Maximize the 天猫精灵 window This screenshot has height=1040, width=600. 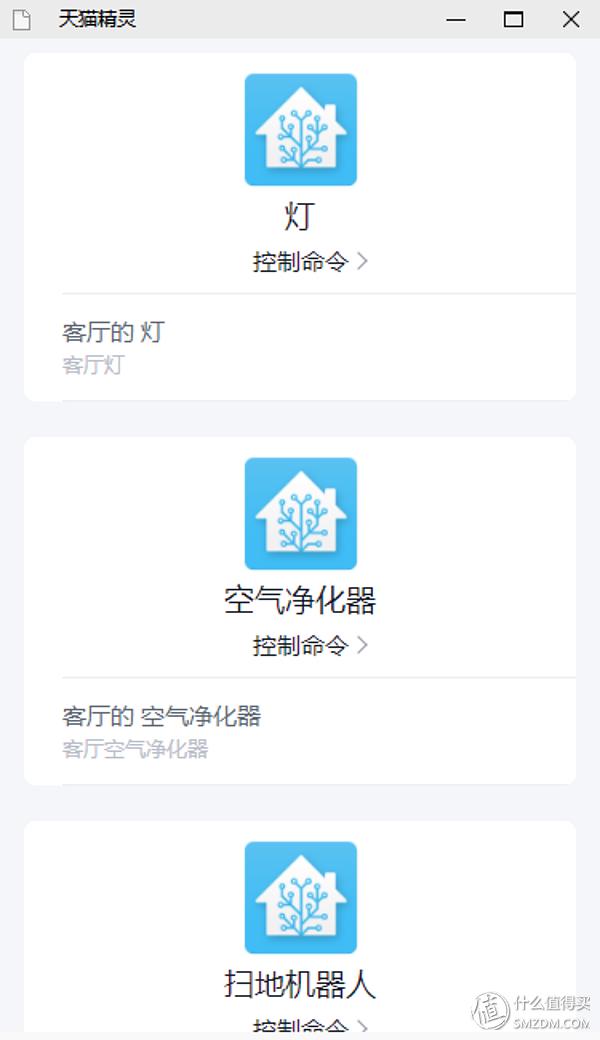click(x=514, y=19)
